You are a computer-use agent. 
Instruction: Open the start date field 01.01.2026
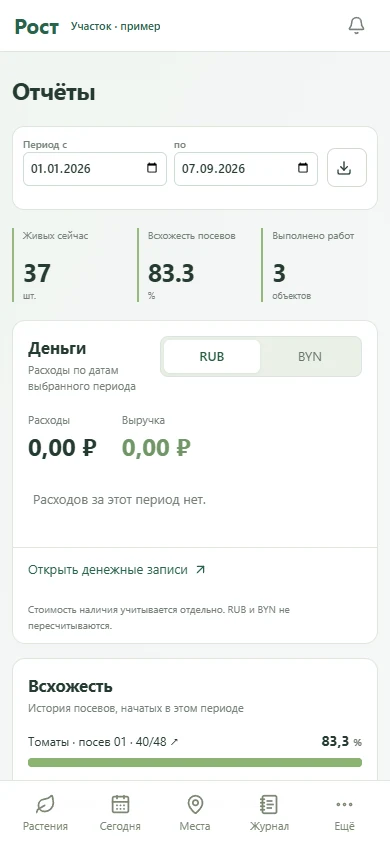click(95, 168)
